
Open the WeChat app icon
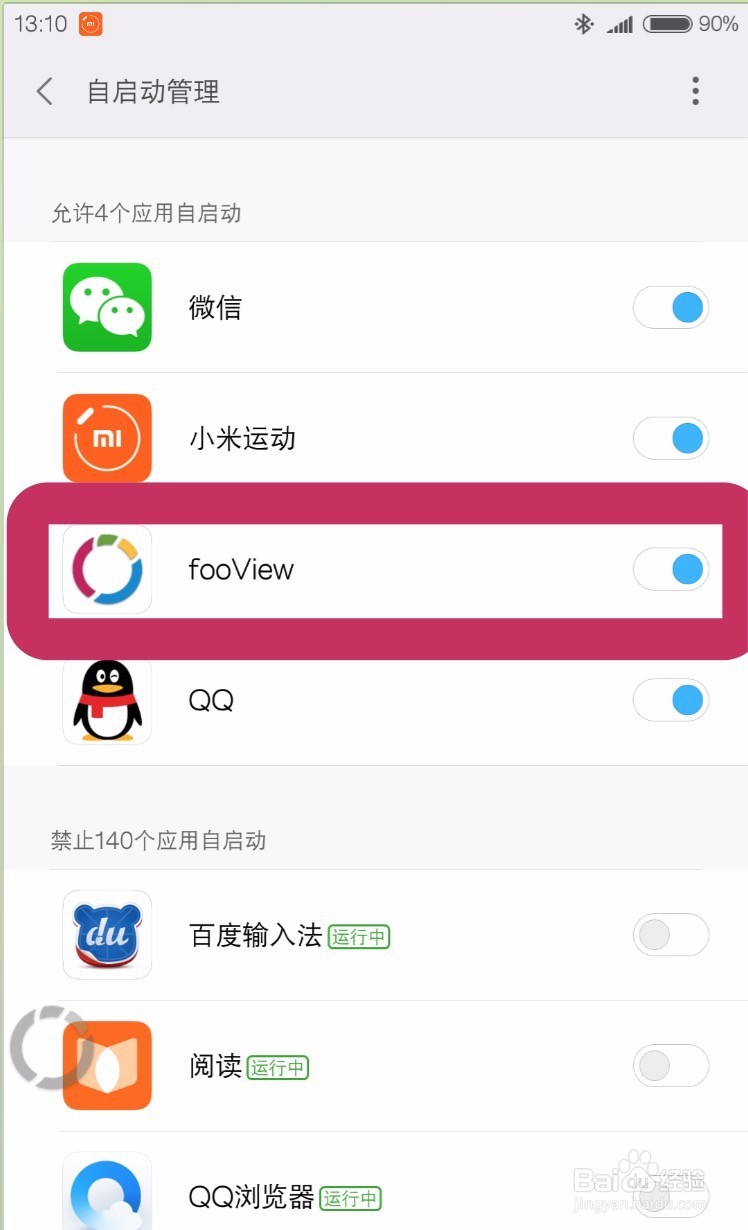[107, 307]
